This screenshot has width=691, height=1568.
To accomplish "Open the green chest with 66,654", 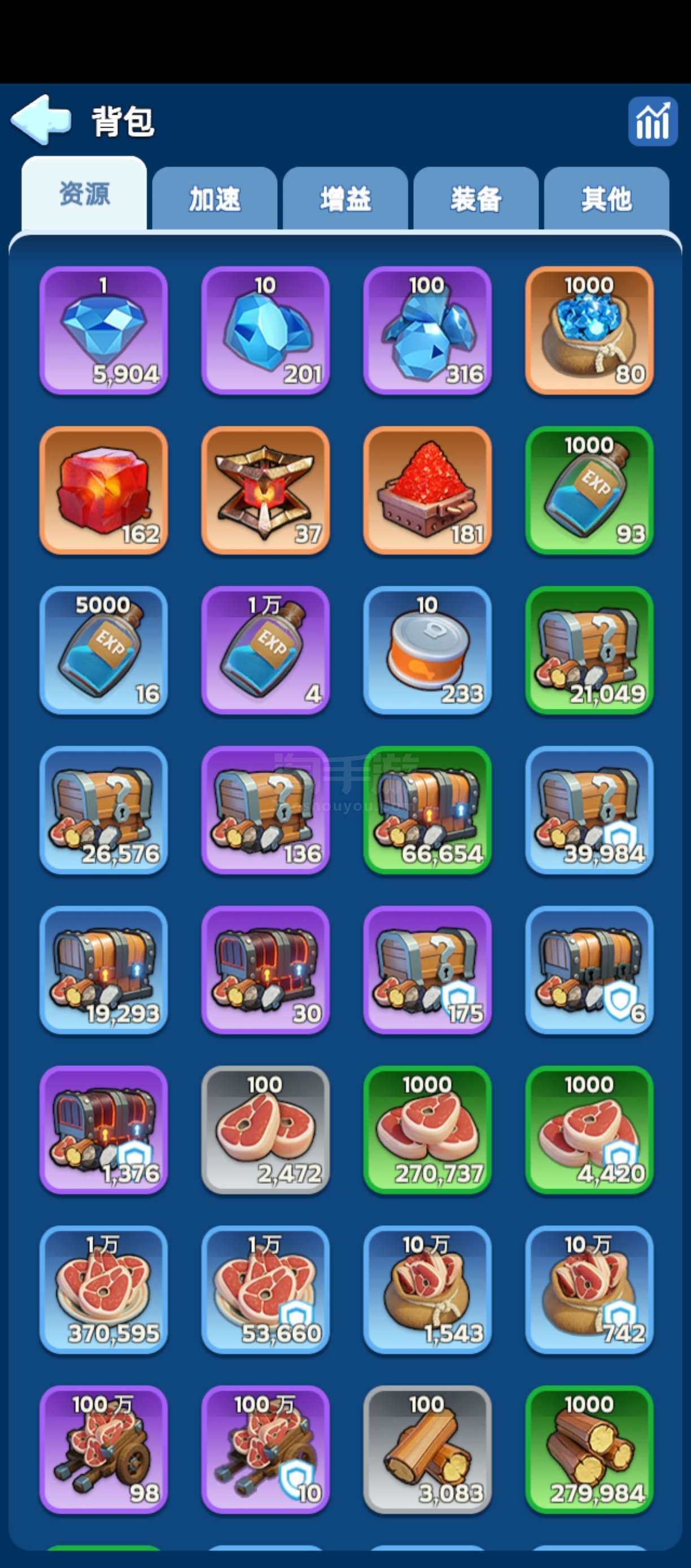I will point(427,810).
